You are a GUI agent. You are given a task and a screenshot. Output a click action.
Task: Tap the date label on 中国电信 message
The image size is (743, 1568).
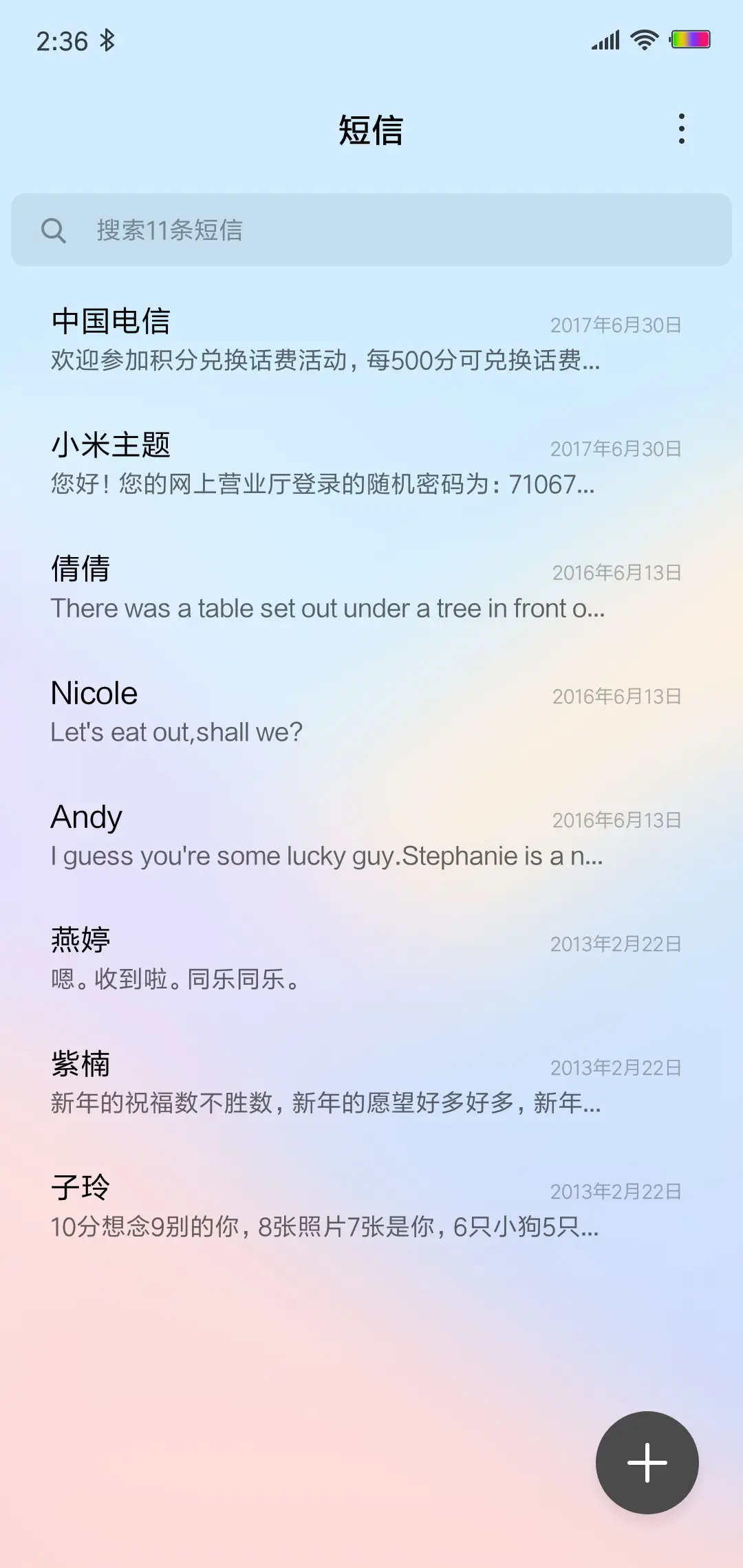(616, 325)
